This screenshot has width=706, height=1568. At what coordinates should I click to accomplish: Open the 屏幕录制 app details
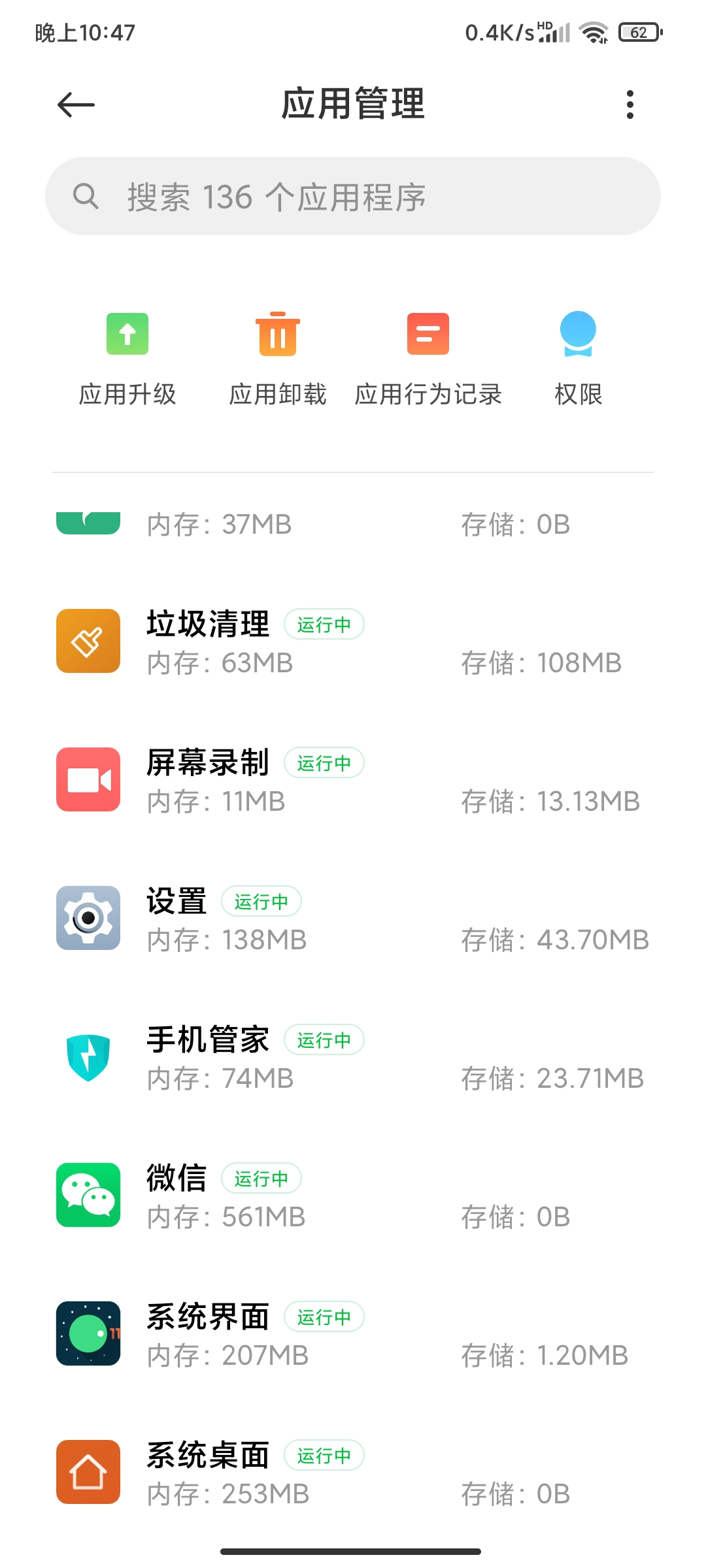point(353,780)
